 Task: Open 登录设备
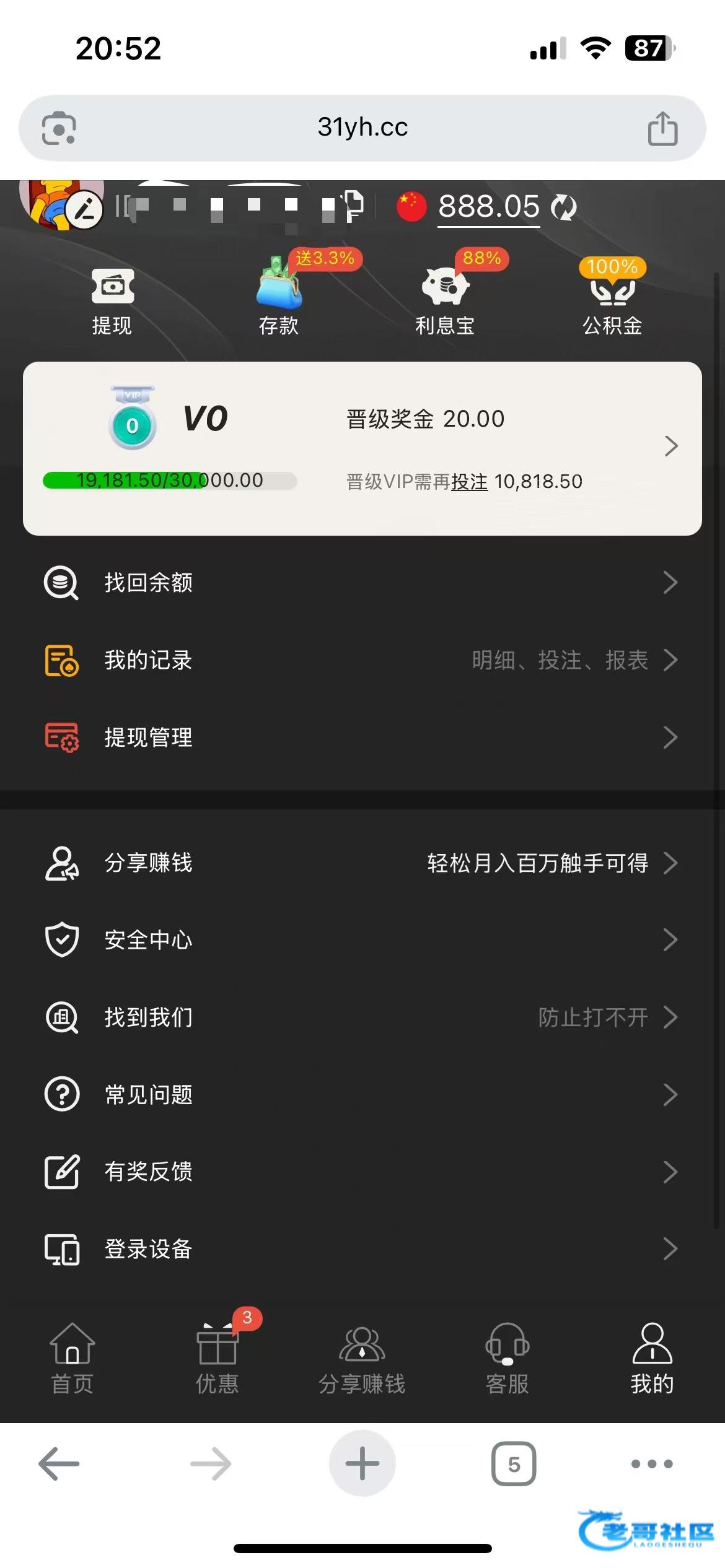click(362, 1249)
